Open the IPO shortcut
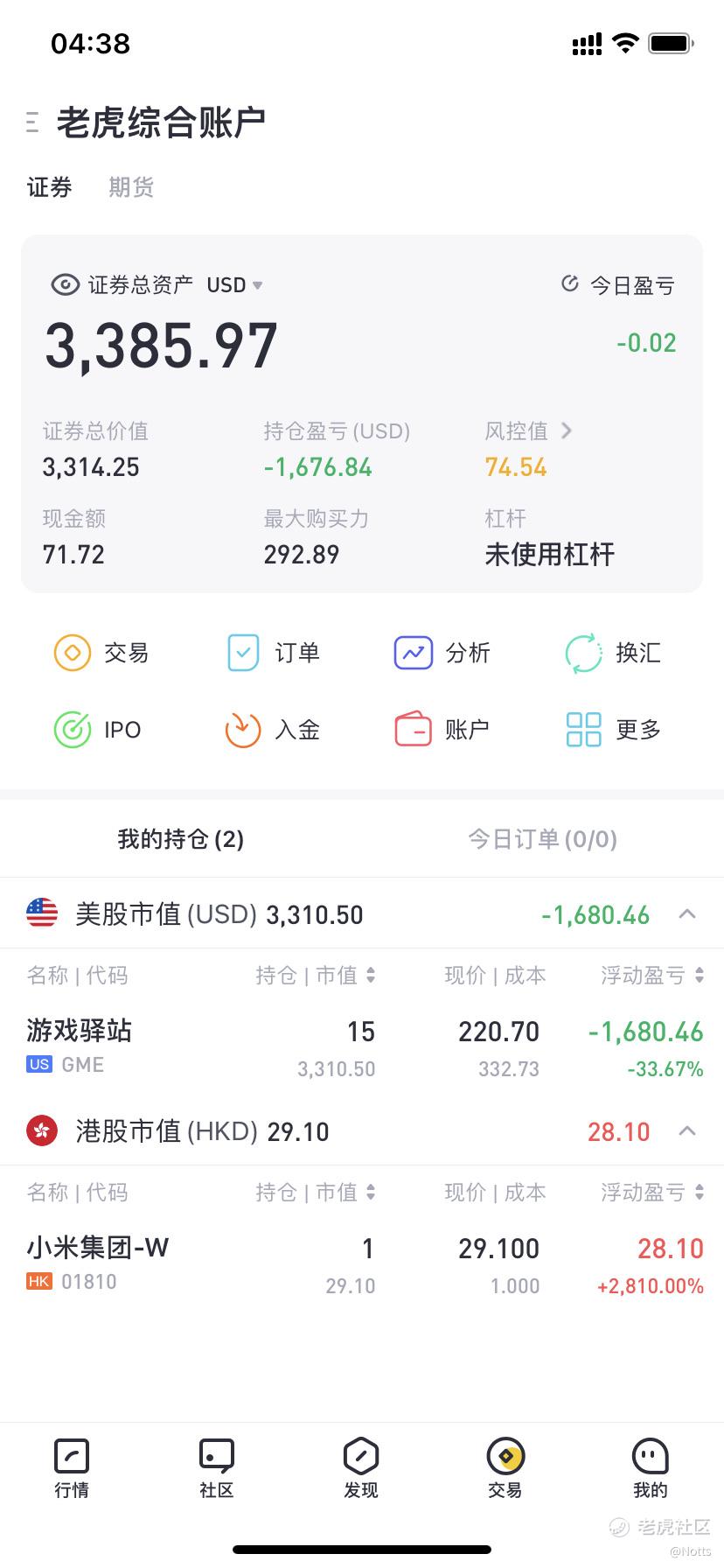 pyautogui.click(x=98, y=730)
